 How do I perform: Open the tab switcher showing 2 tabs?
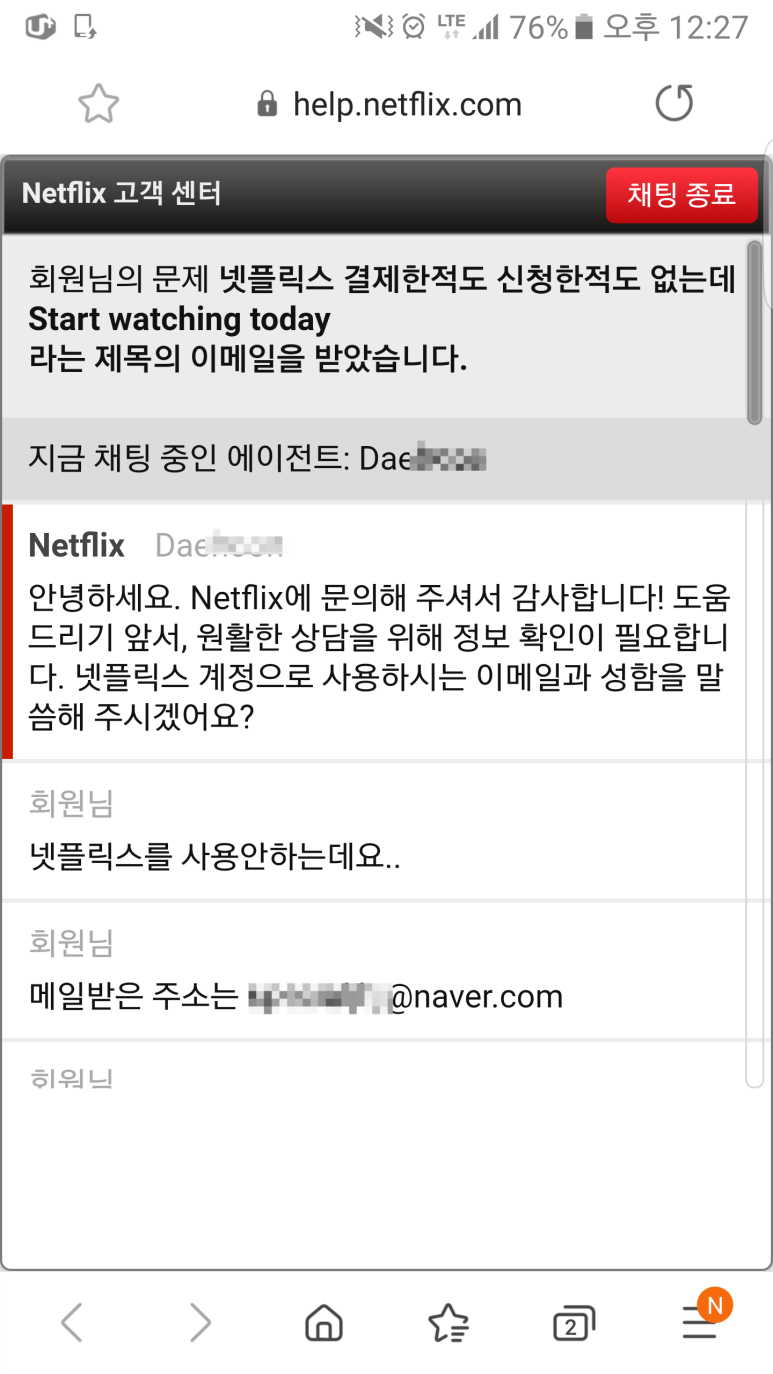click(x=574, y=1325)
